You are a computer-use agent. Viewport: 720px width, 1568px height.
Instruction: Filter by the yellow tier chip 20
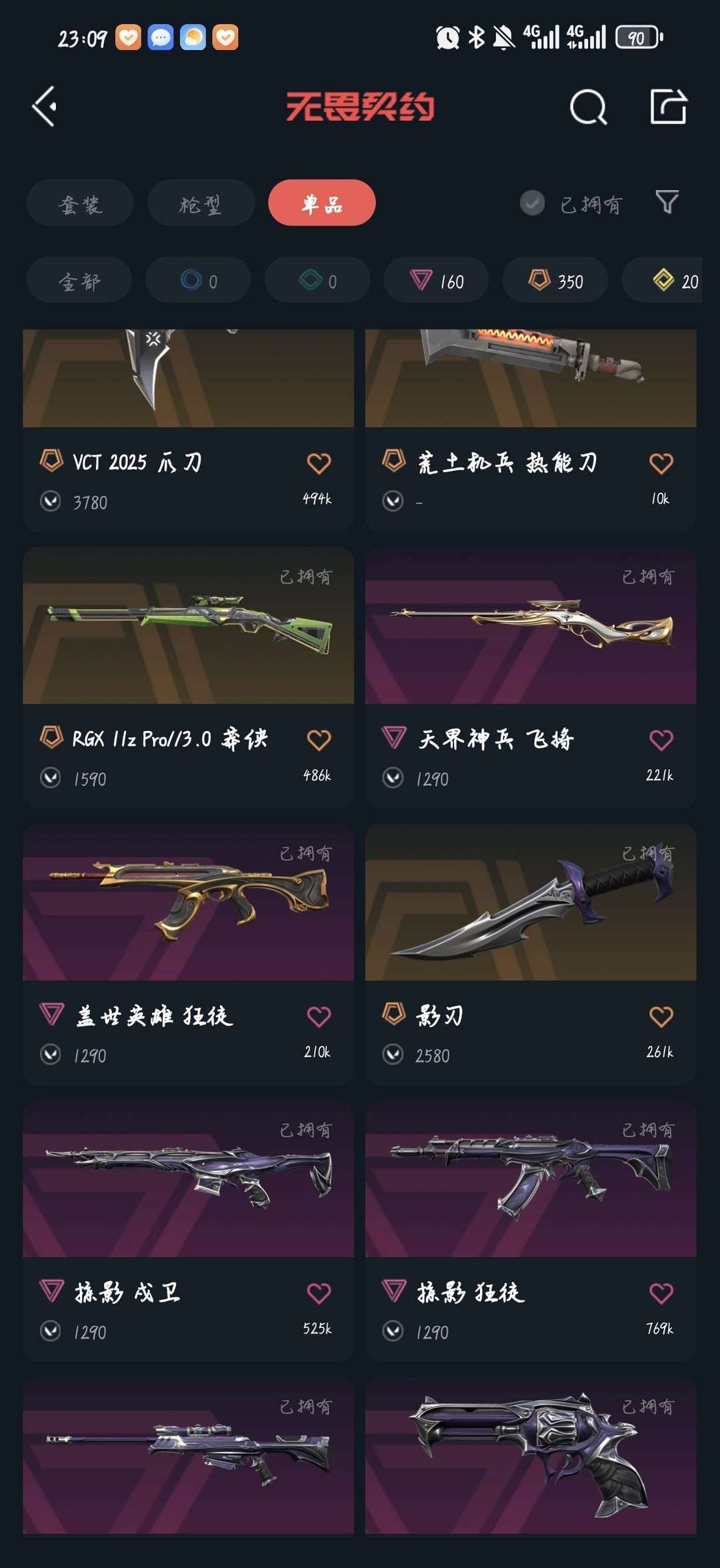[x=673, y=281]
